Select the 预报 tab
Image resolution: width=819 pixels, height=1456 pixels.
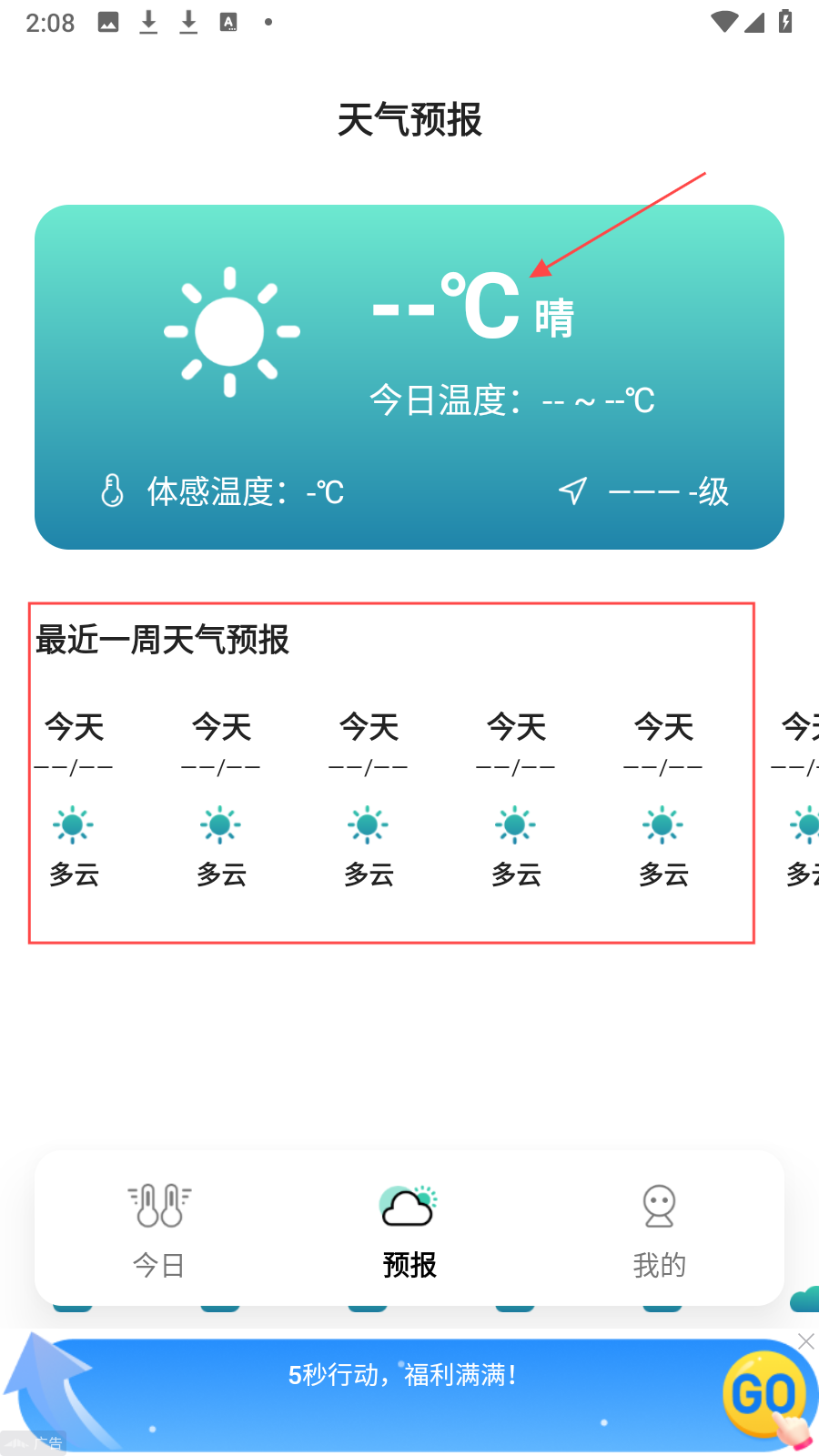tap(409, 1228)
